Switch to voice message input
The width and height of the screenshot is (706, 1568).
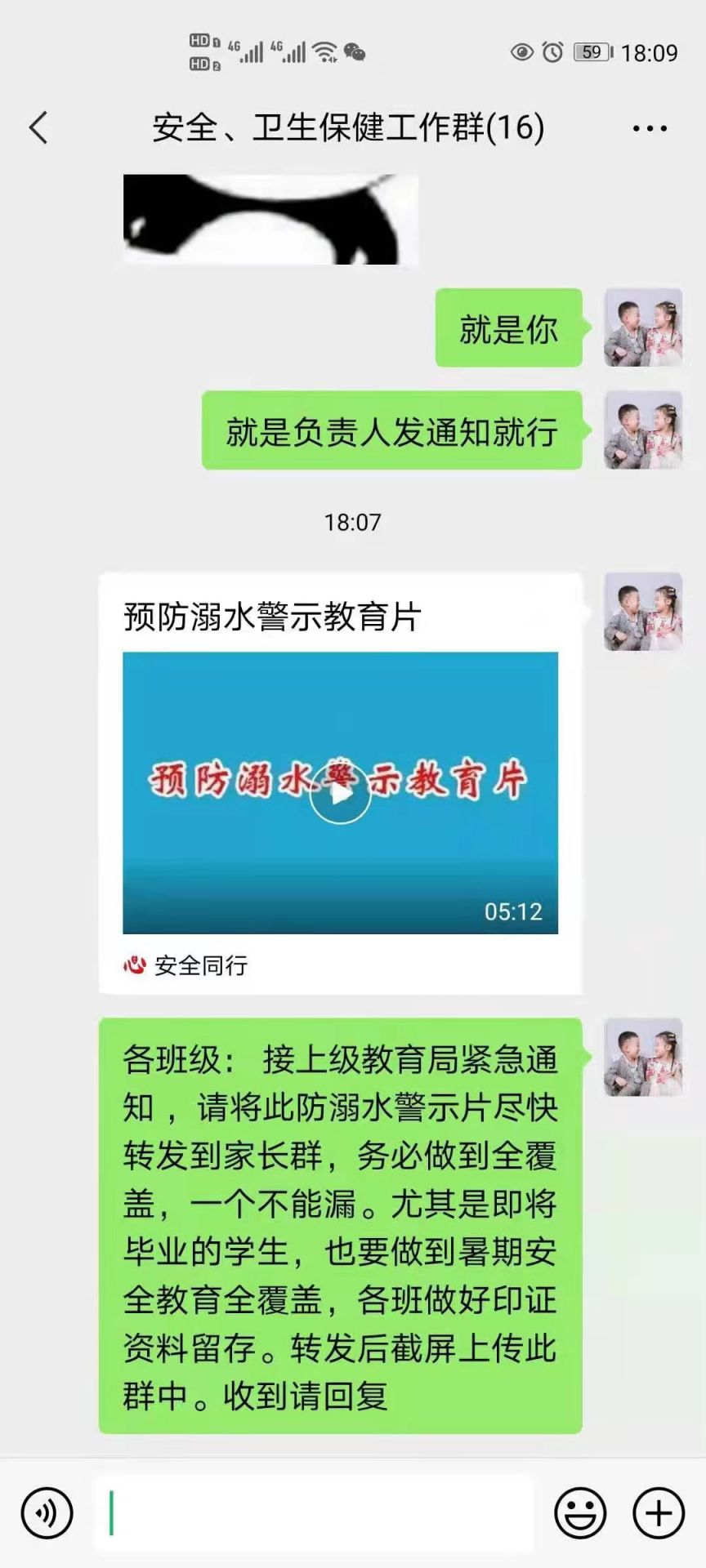[47, 1513]
